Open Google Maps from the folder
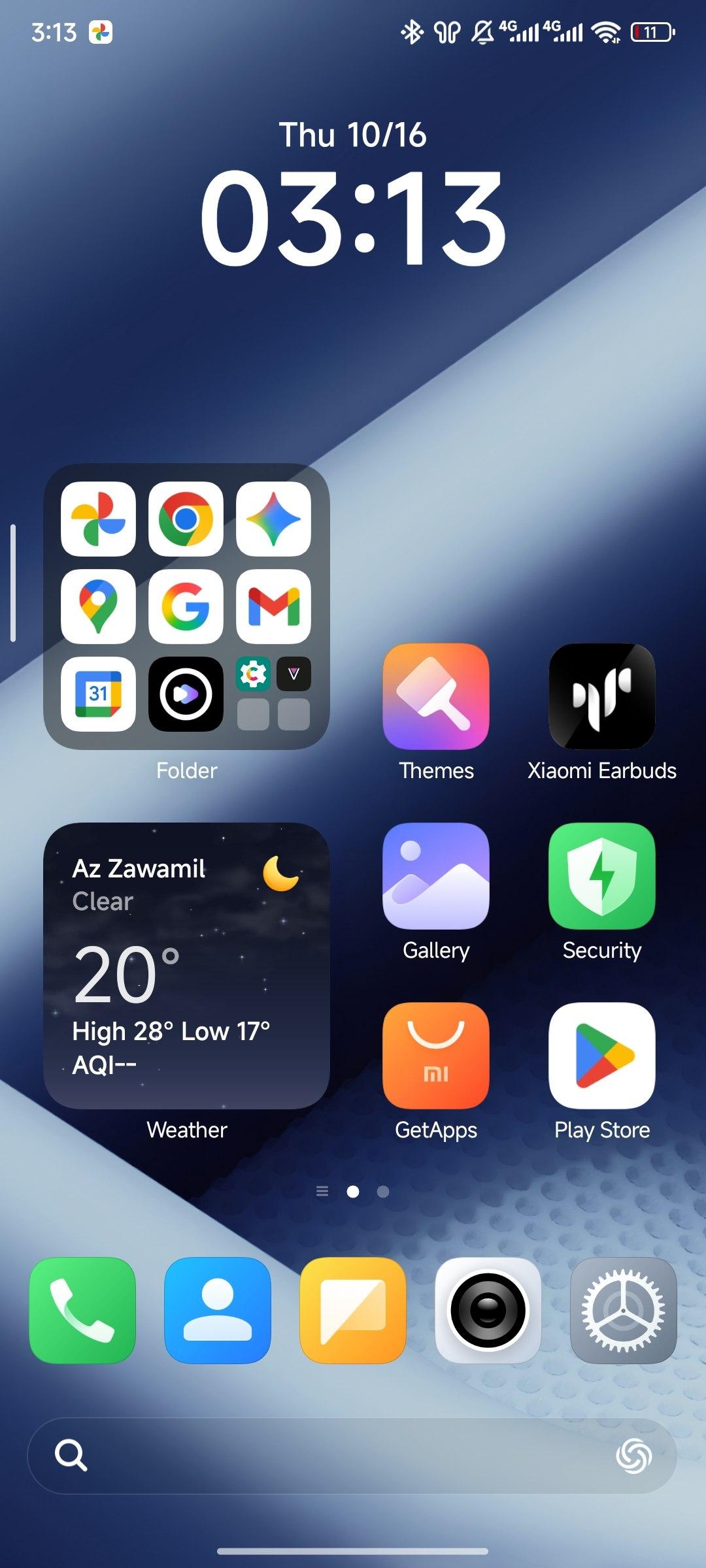This screenshot has height=1568, width=706. pyautogui.click(x=98, y=606)
